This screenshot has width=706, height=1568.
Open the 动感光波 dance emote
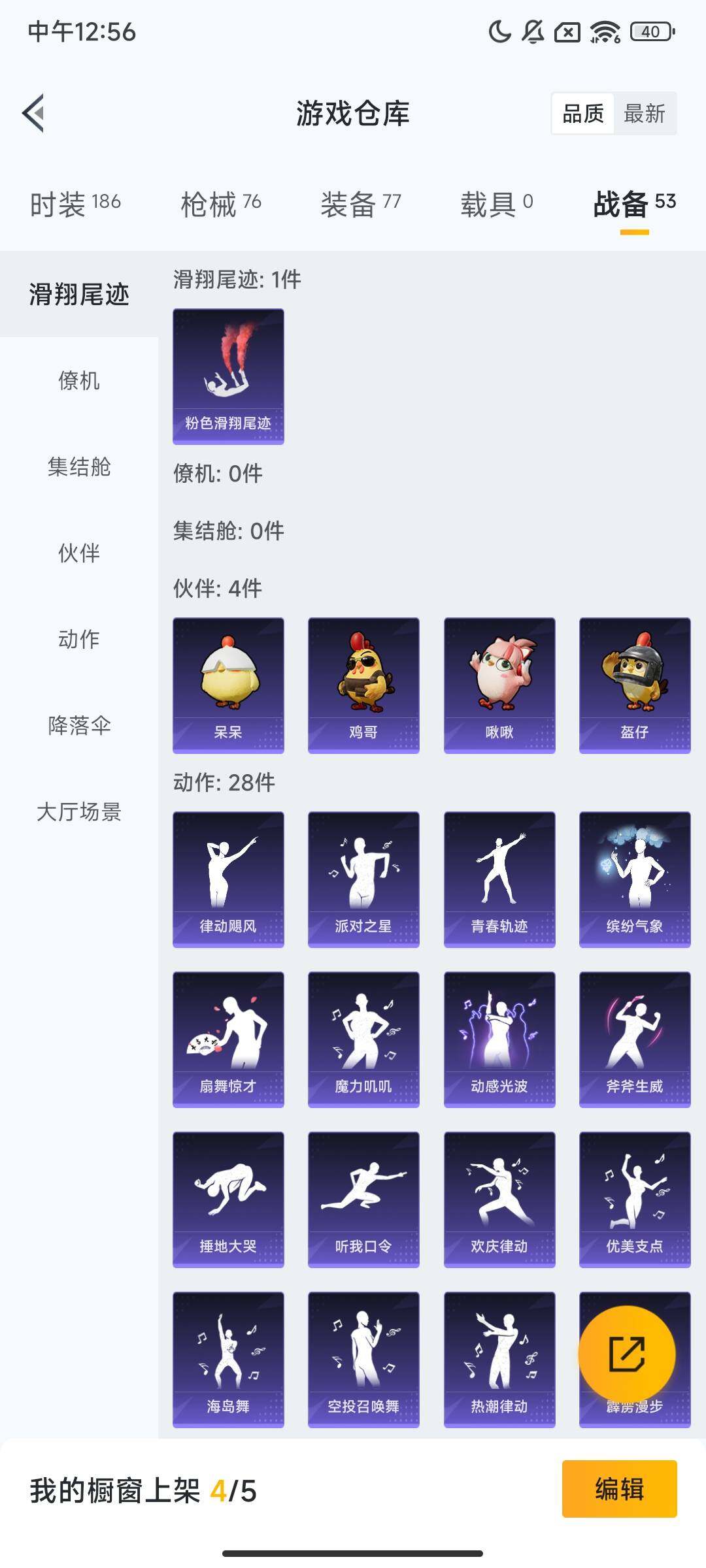coord(497,1039)
